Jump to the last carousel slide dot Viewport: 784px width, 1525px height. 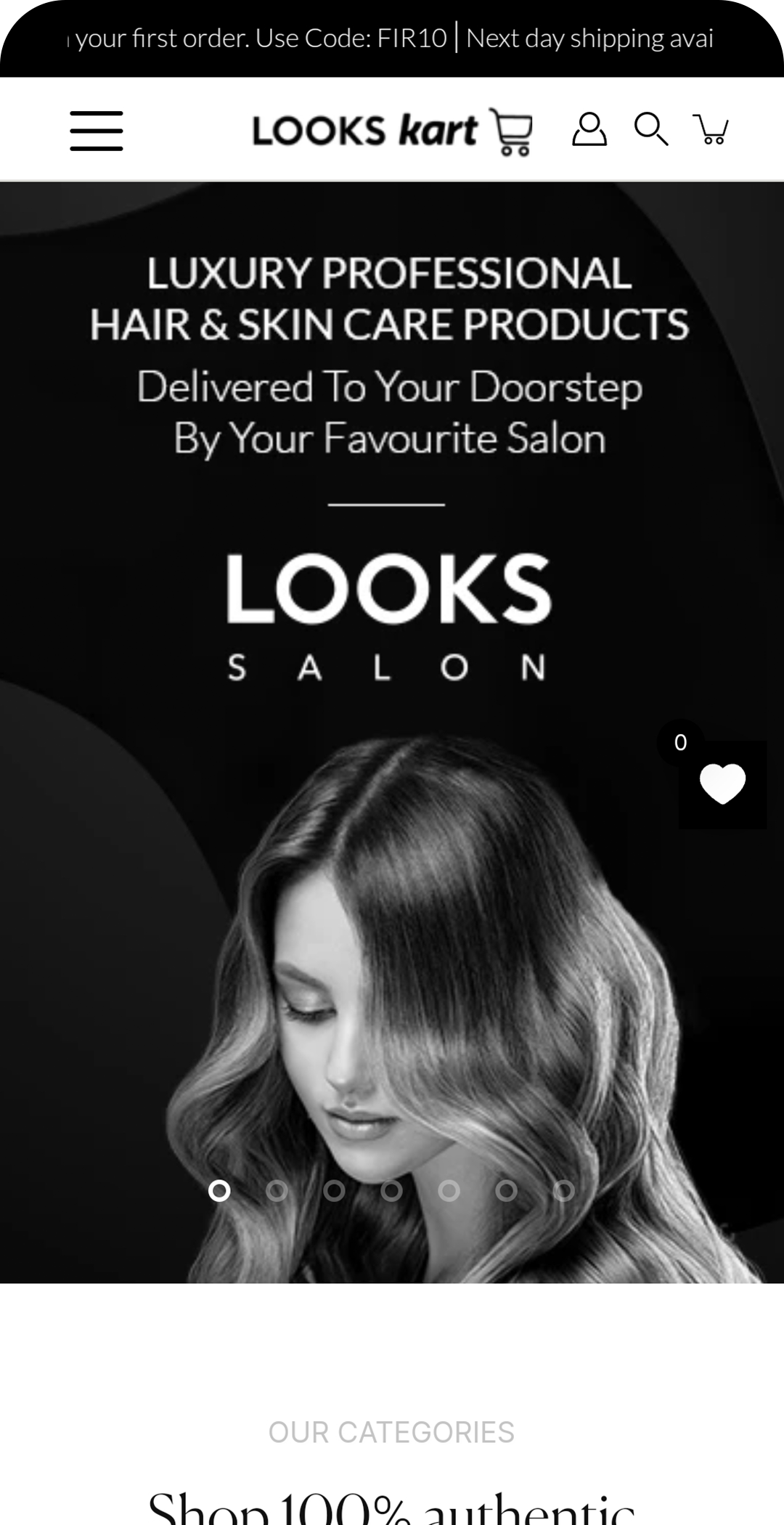tap(564, 1191)
